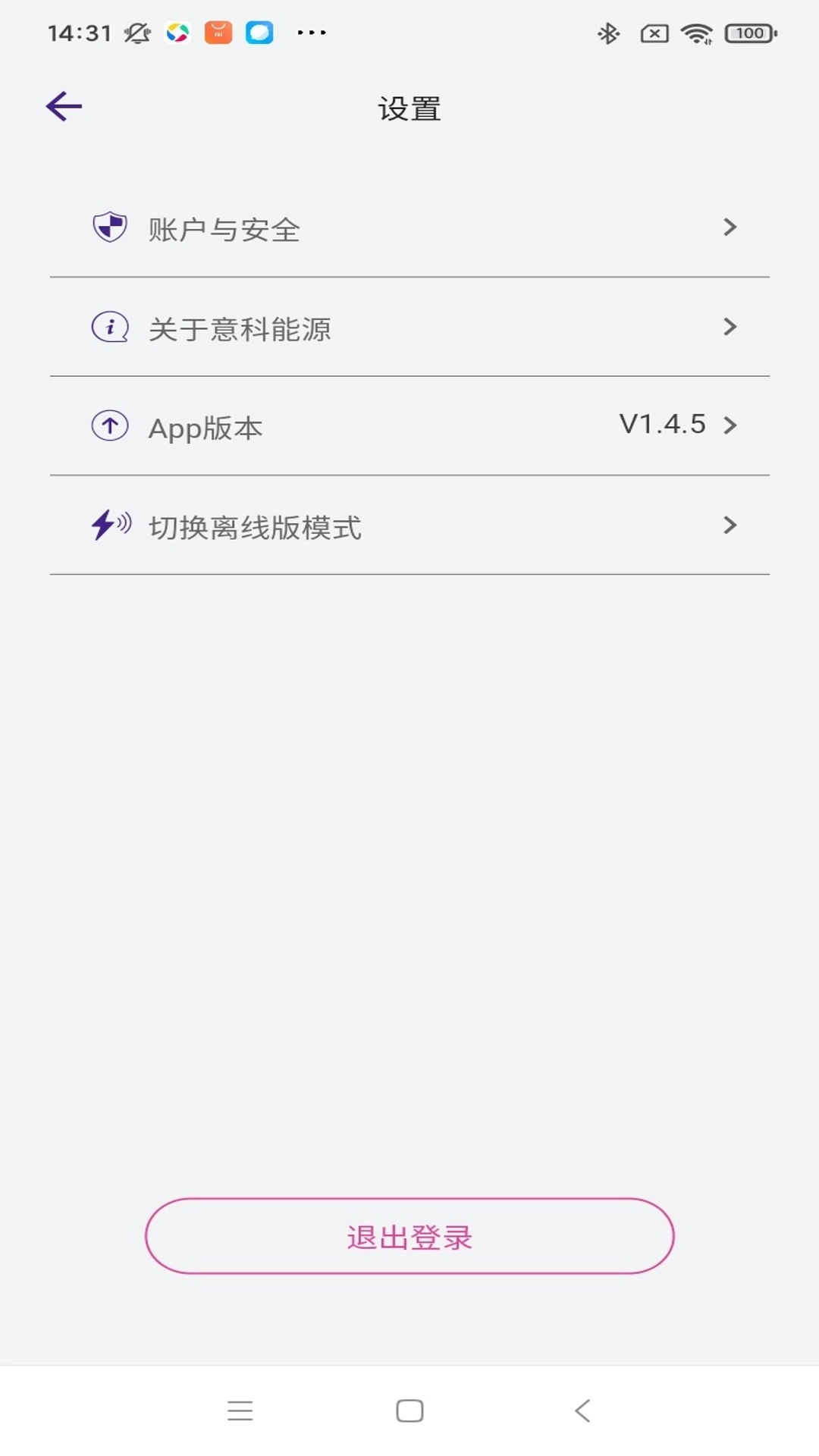The width and height of the screenshot is (819, 1456).
Task: Click the muted notification bell icon
Action: pos(137,33)
